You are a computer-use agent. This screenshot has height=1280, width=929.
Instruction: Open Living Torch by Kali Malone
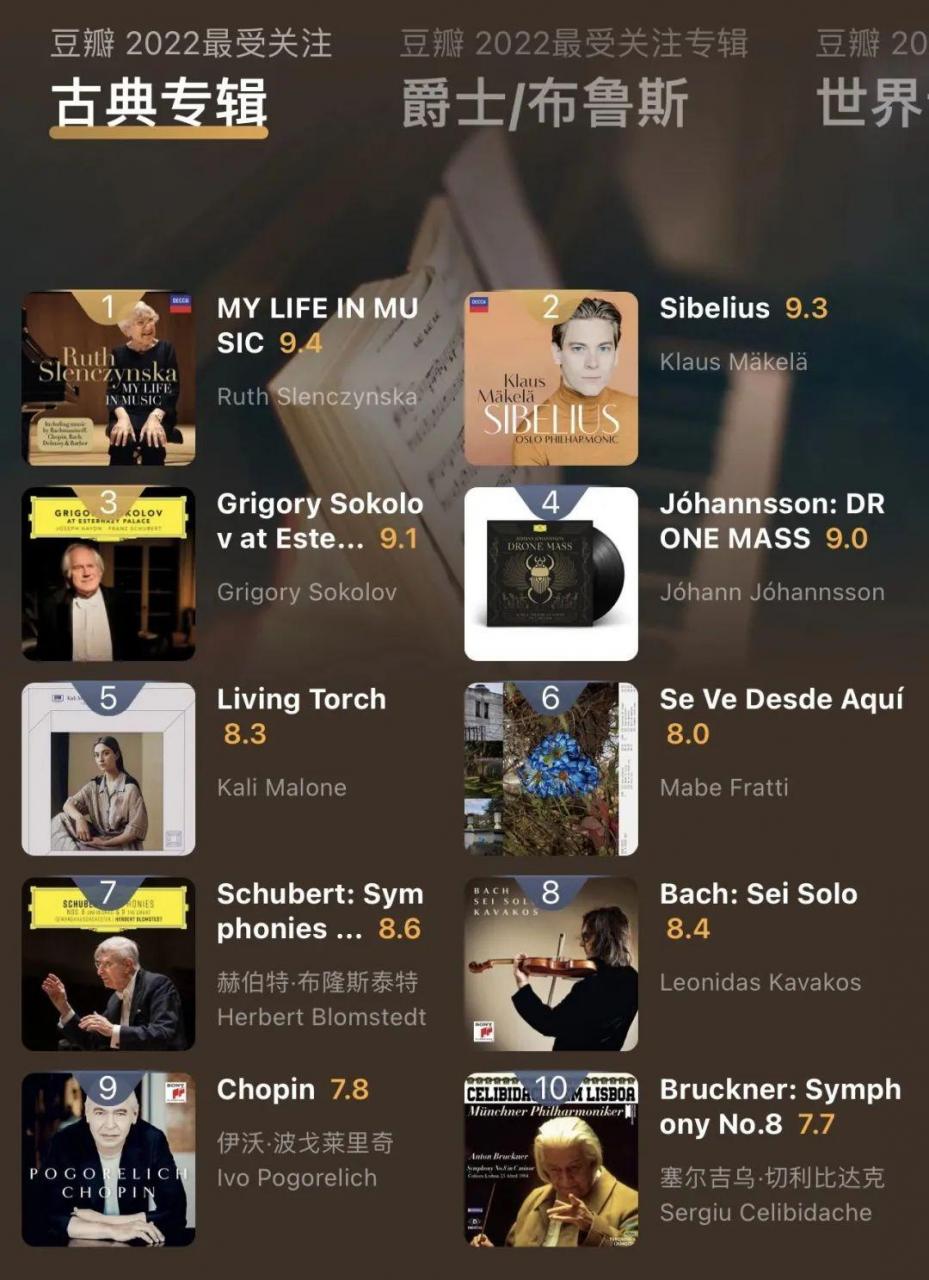click(109, 769)
